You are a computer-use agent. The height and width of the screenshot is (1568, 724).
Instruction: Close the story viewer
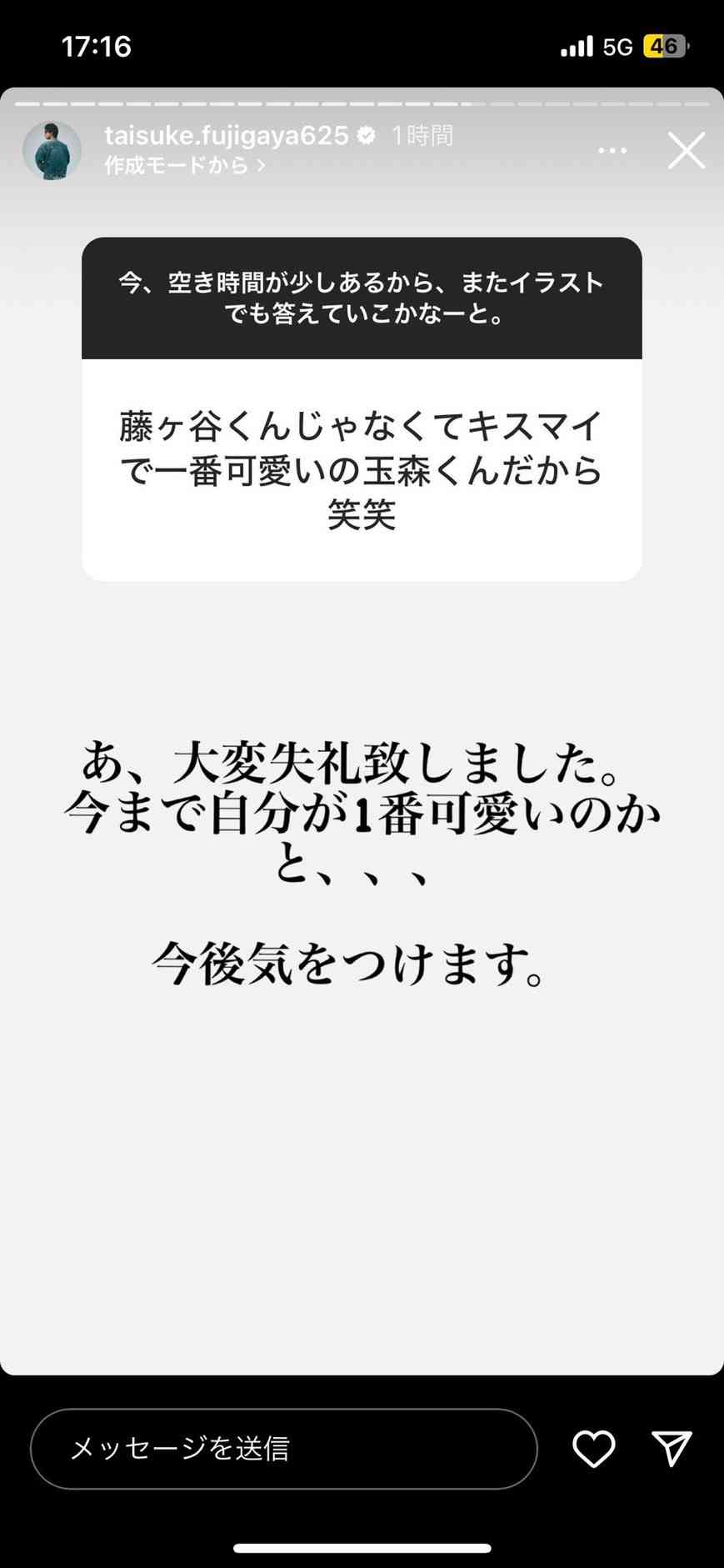687,151
